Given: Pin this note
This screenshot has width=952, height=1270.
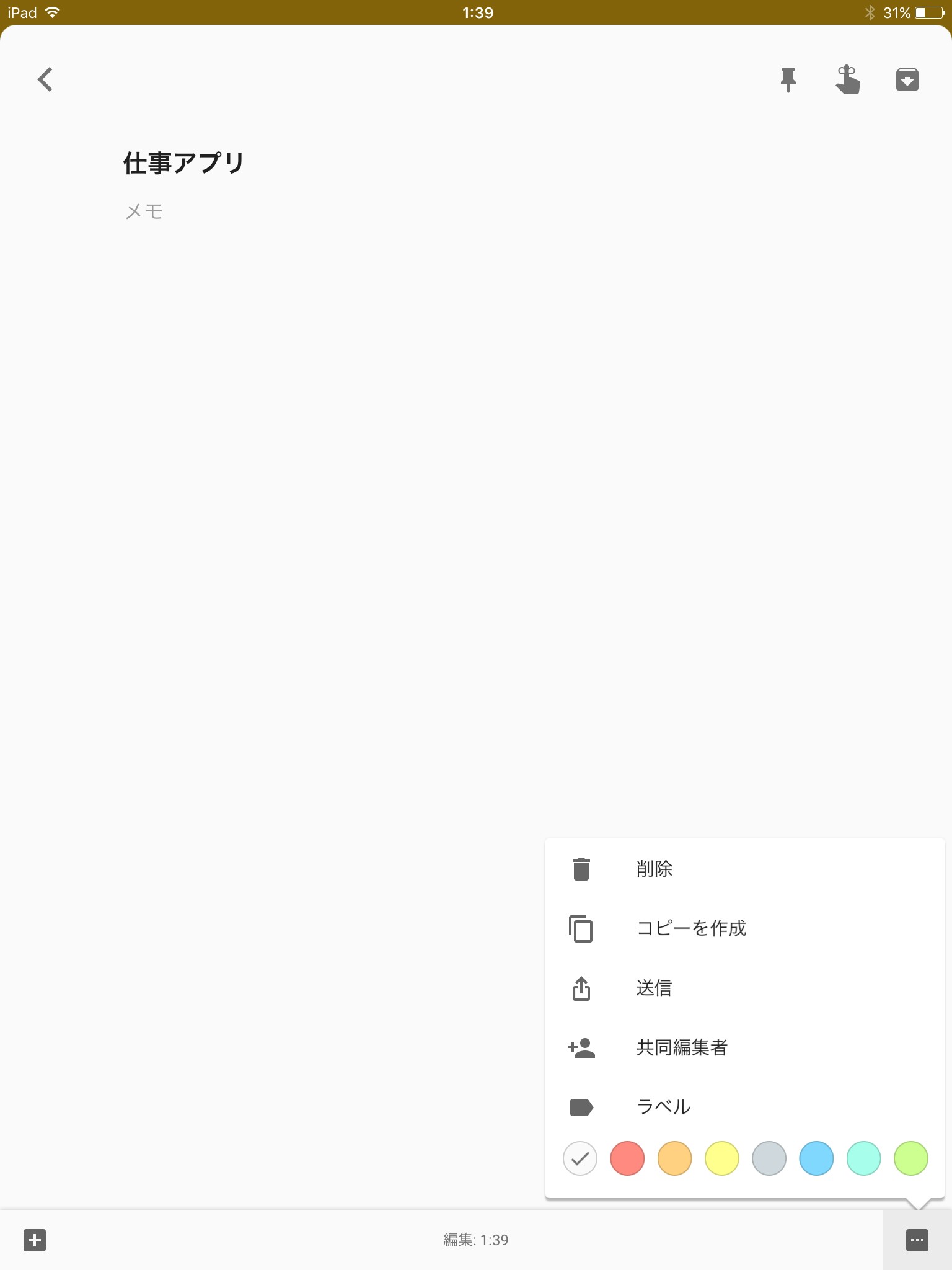Looking at the screenshot, I should point(788,79).
